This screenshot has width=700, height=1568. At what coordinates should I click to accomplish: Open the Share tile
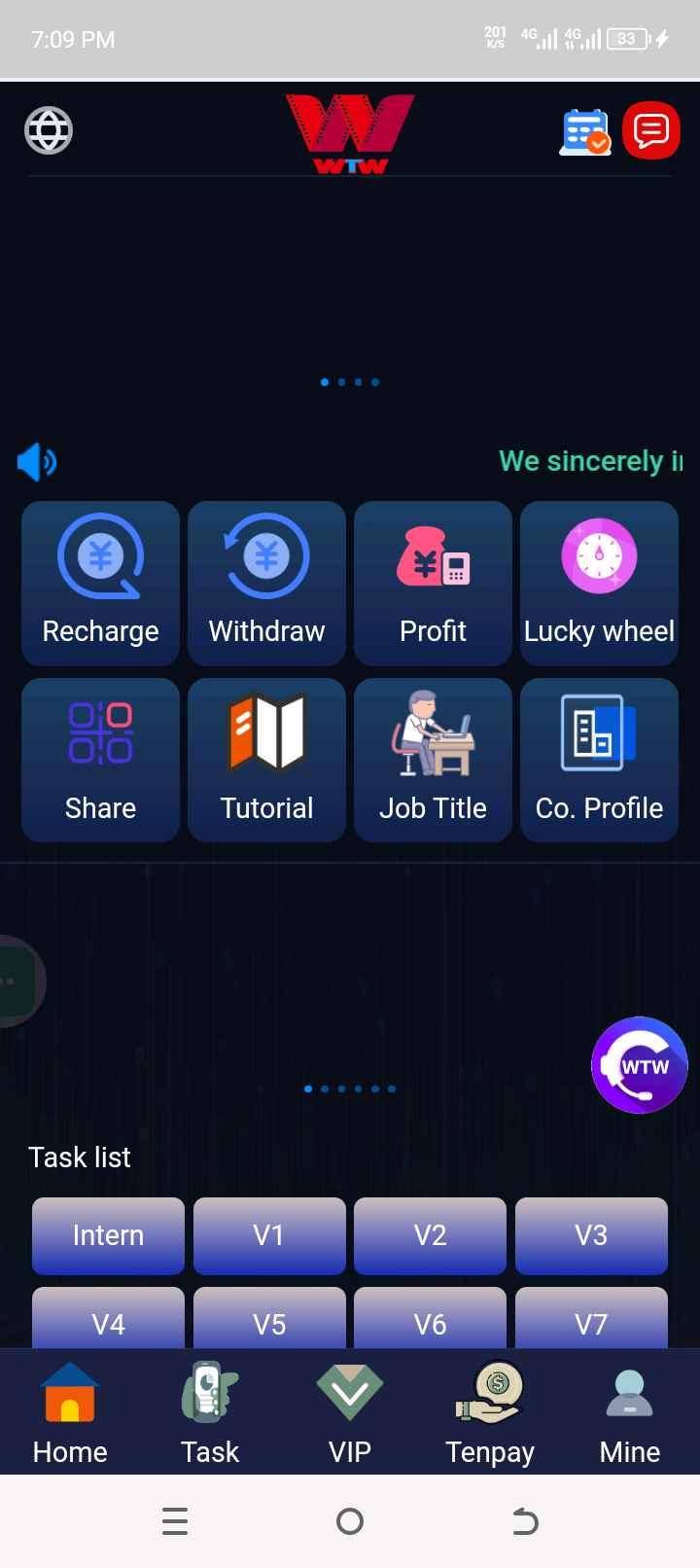click(101, 760)
